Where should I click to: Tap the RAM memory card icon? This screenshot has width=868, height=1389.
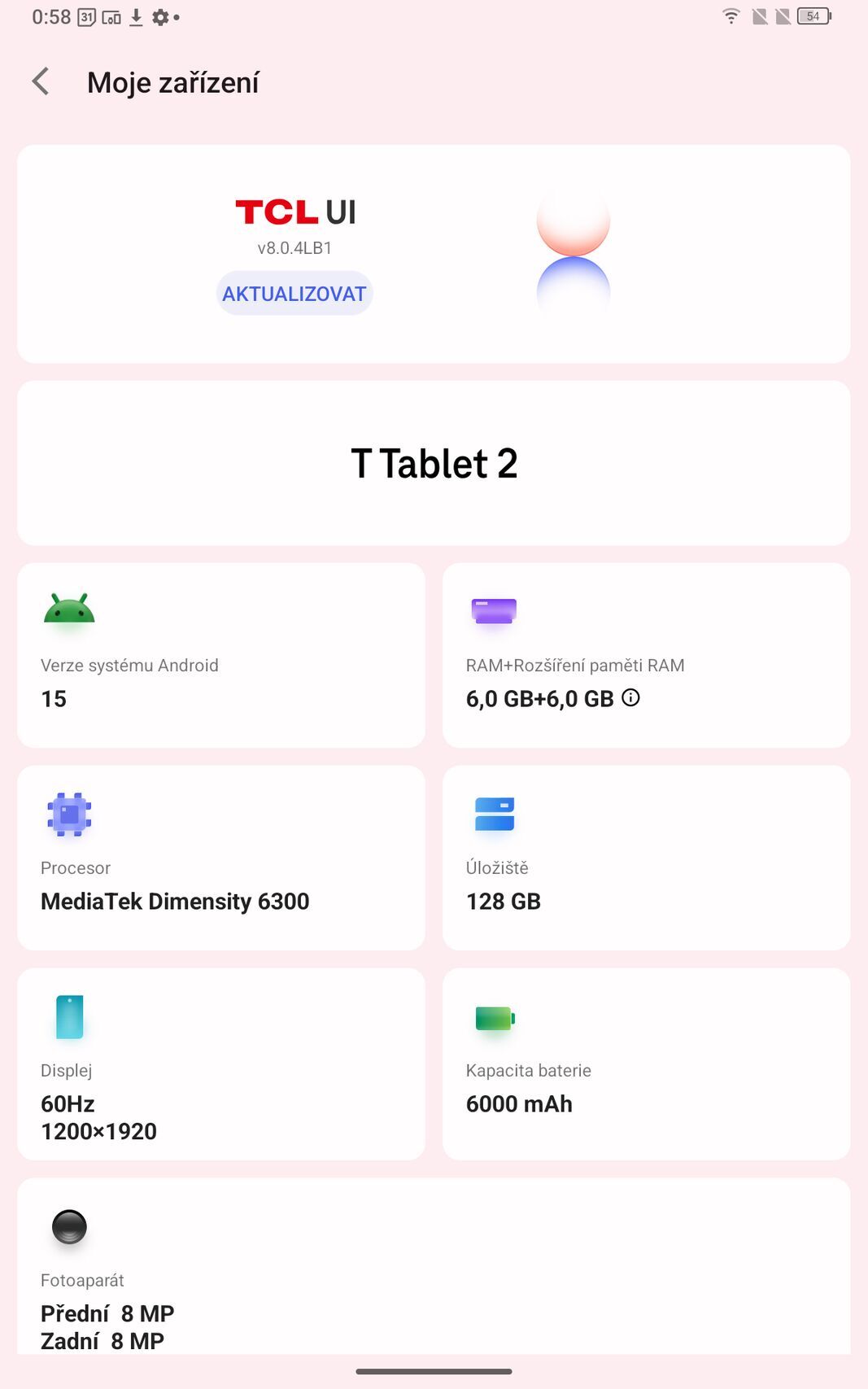[493, 611]
